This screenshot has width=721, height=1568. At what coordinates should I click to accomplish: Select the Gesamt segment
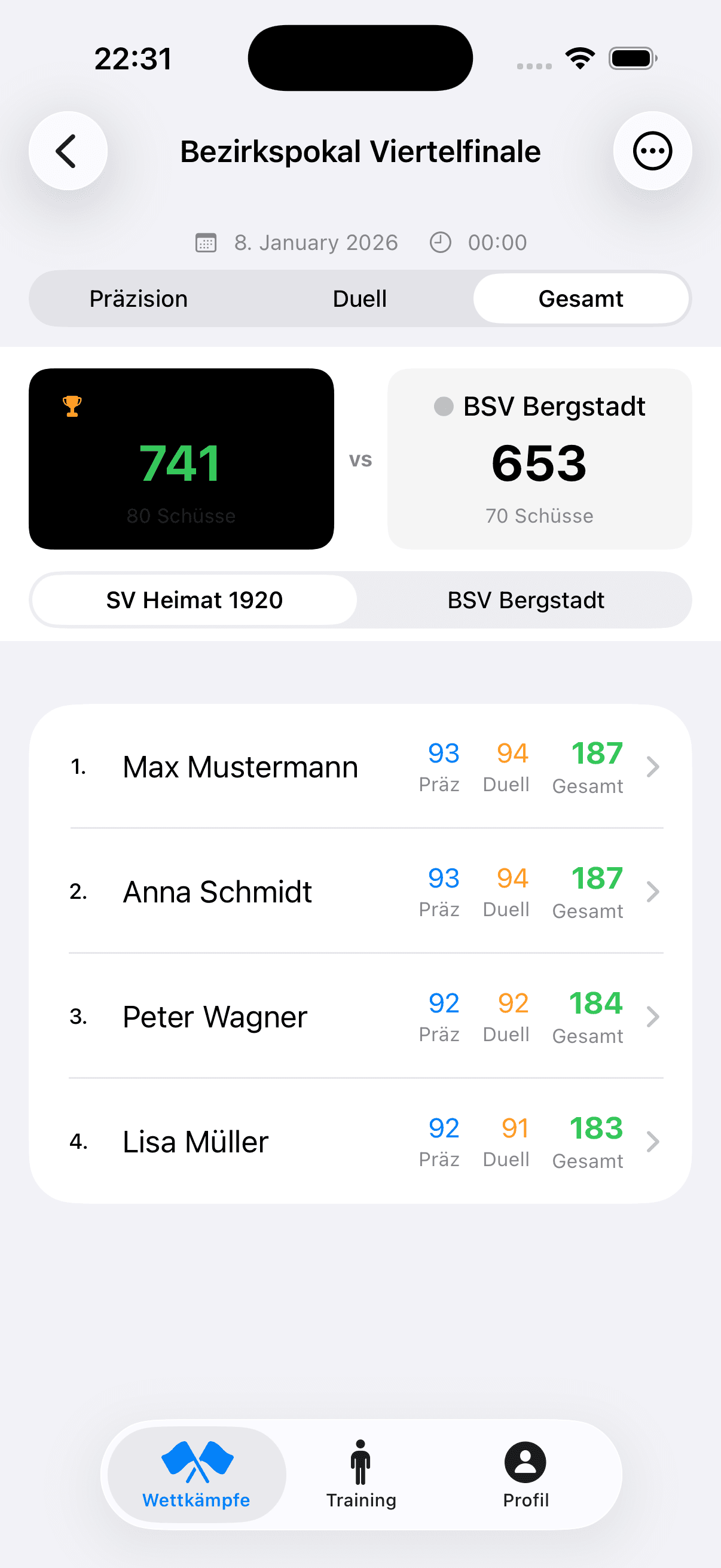click(581, 299)
